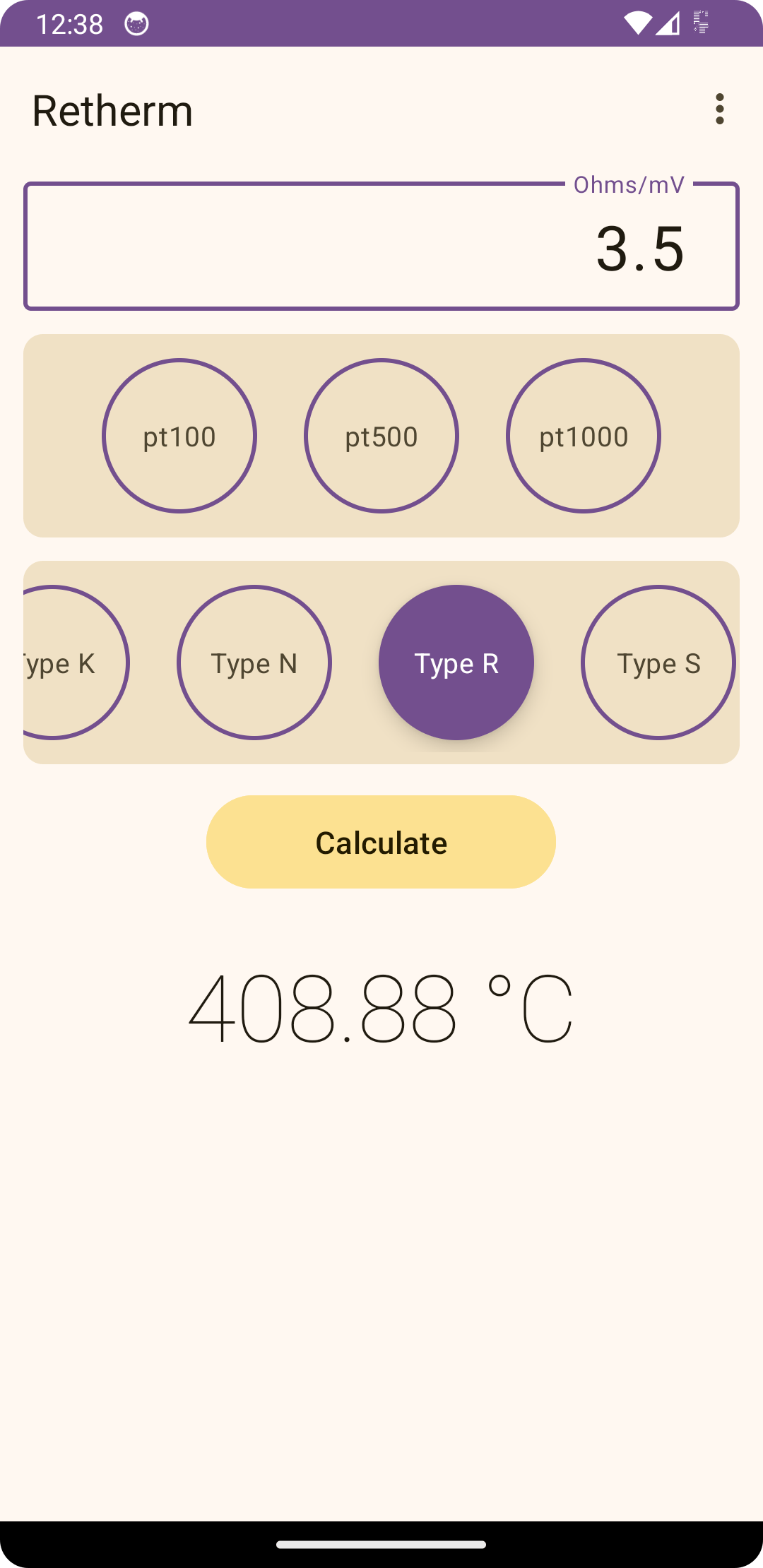Choose the pt500 sensor

[x=381, y=436]
